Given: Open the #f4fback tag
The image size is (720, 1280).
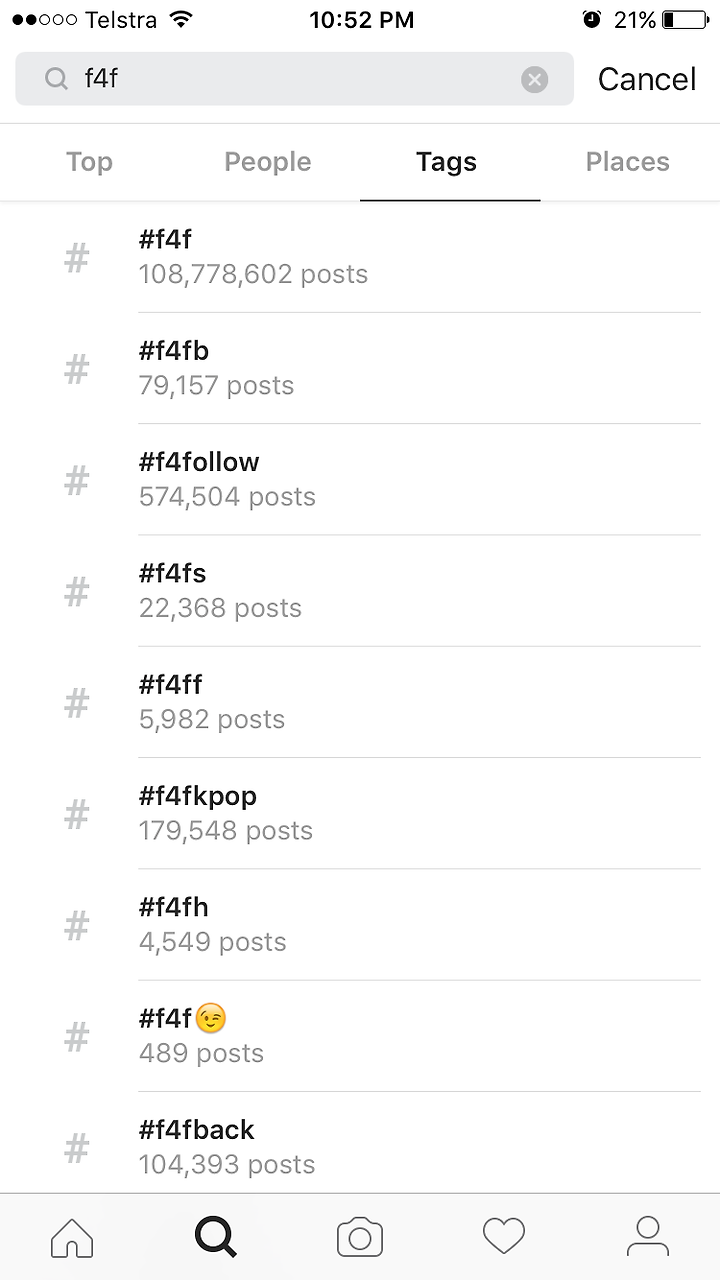Looking at the screenshot, I should [360, 1142].
